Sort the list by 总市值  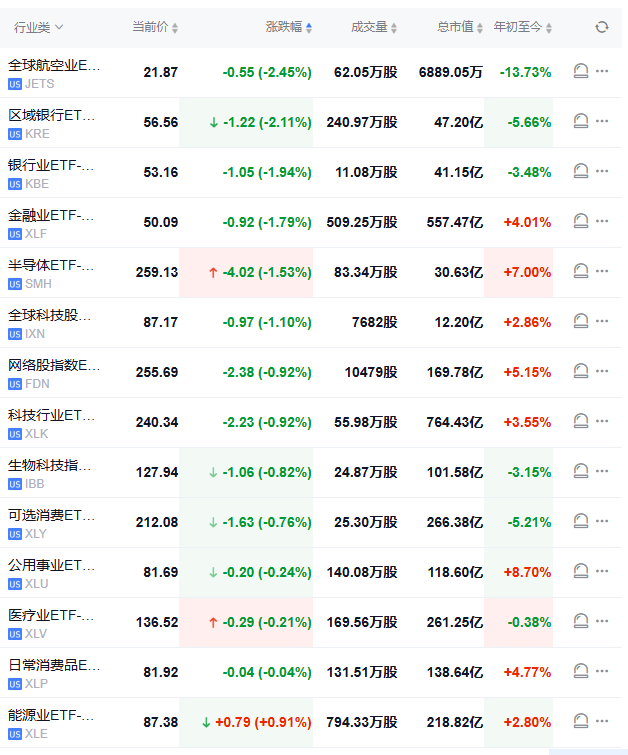pos(460,27)
